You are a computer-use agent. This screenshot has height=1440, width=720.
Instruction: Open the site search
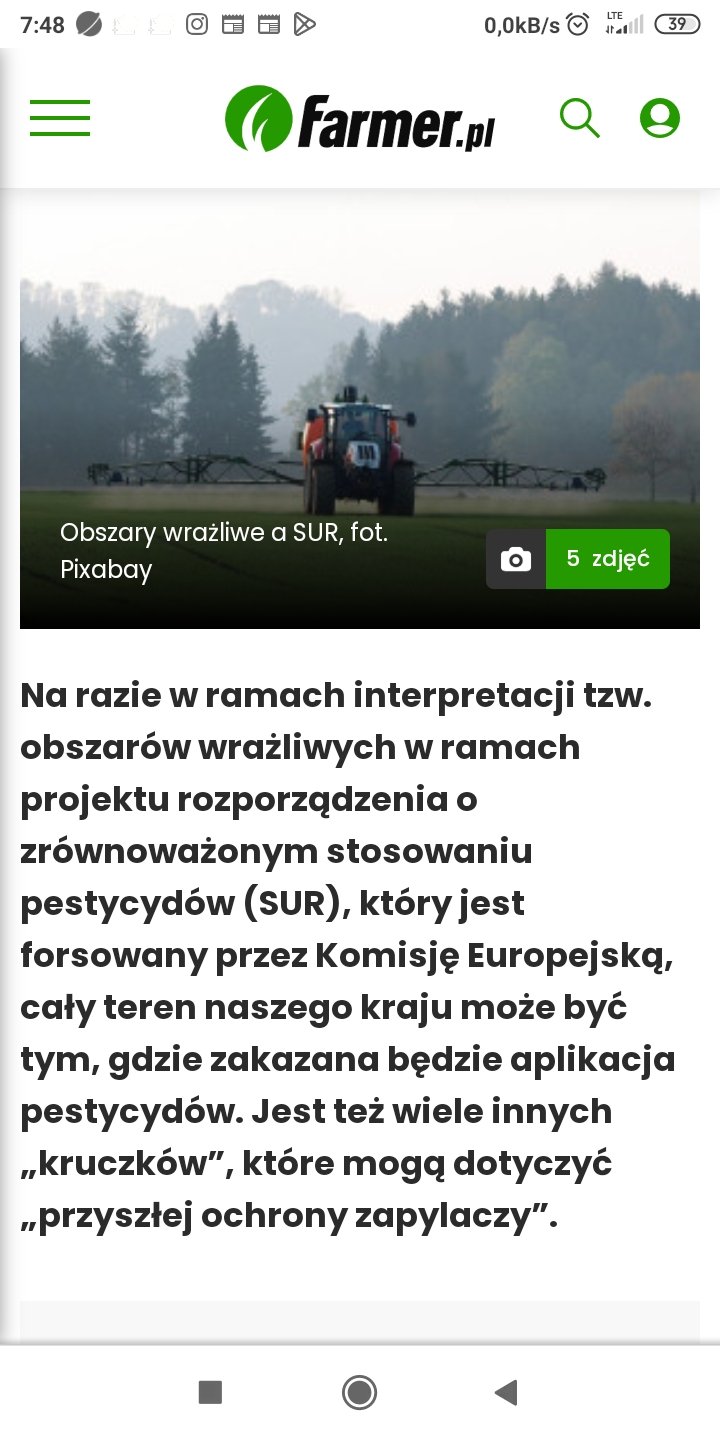[x=579, y=118]
